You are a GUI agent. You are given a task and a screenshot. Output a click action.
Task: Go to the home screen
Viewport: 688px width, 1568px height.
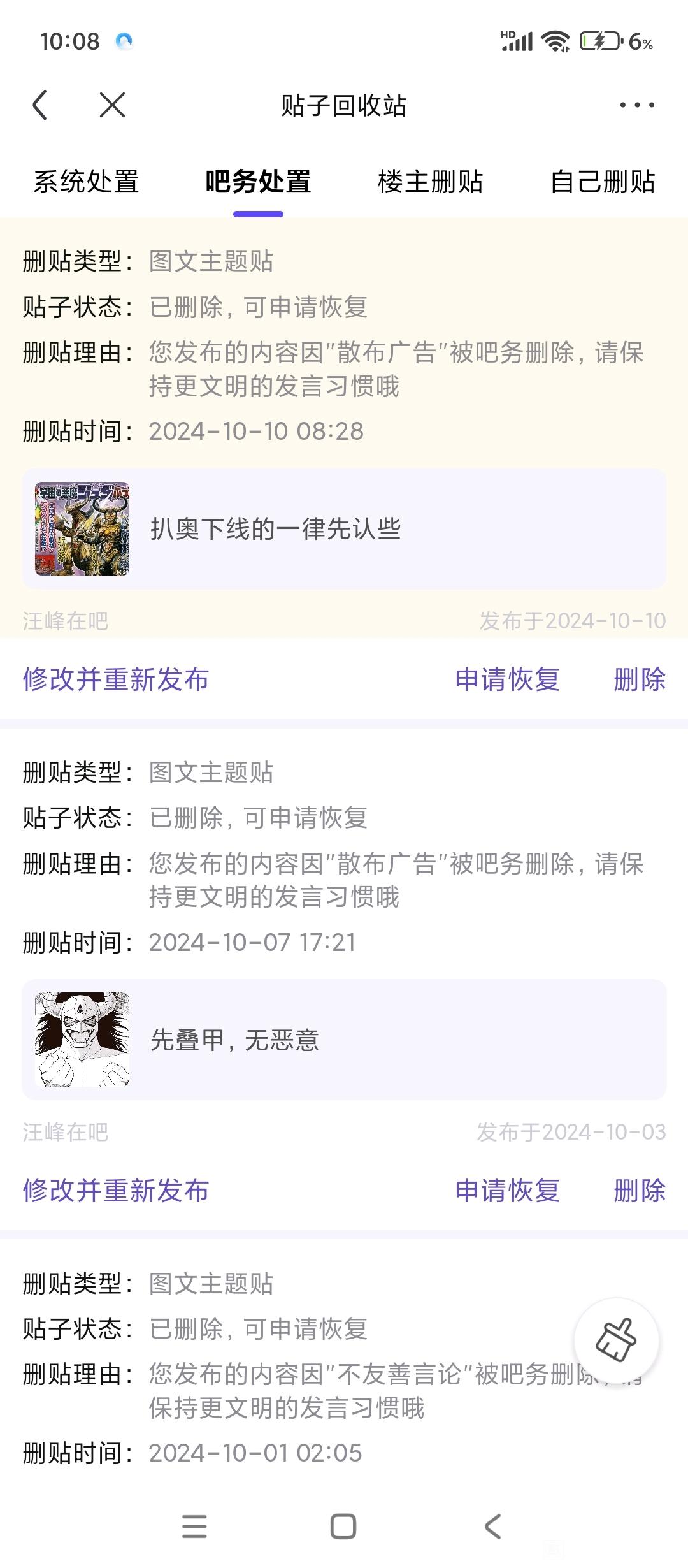click(x=343, y=1527)
